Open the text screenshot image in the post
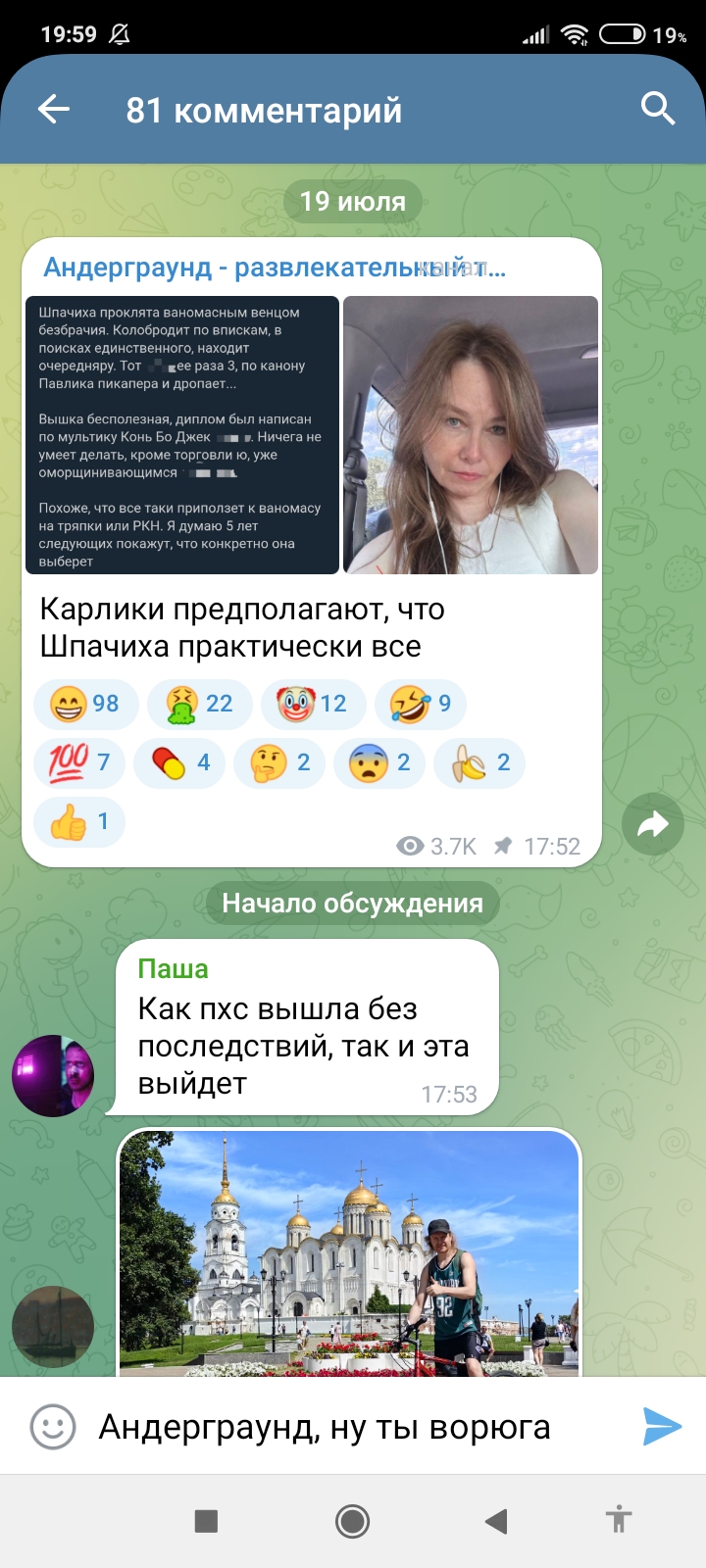 coord(182,435)
